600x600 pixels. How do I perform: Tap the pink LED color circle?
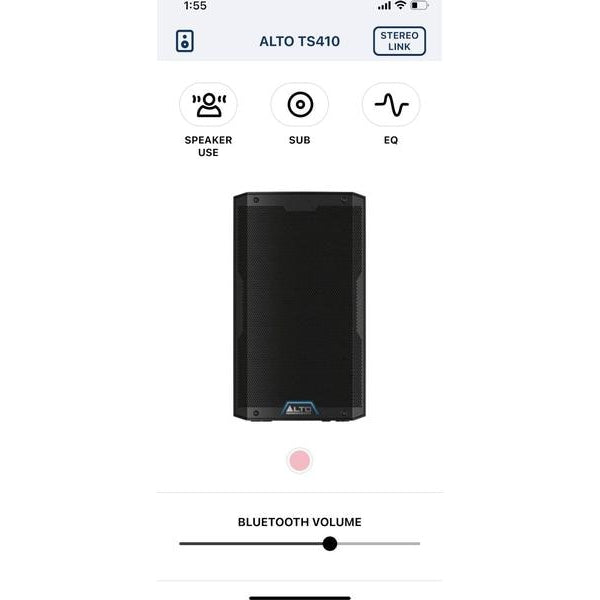(x=299, y=461)
